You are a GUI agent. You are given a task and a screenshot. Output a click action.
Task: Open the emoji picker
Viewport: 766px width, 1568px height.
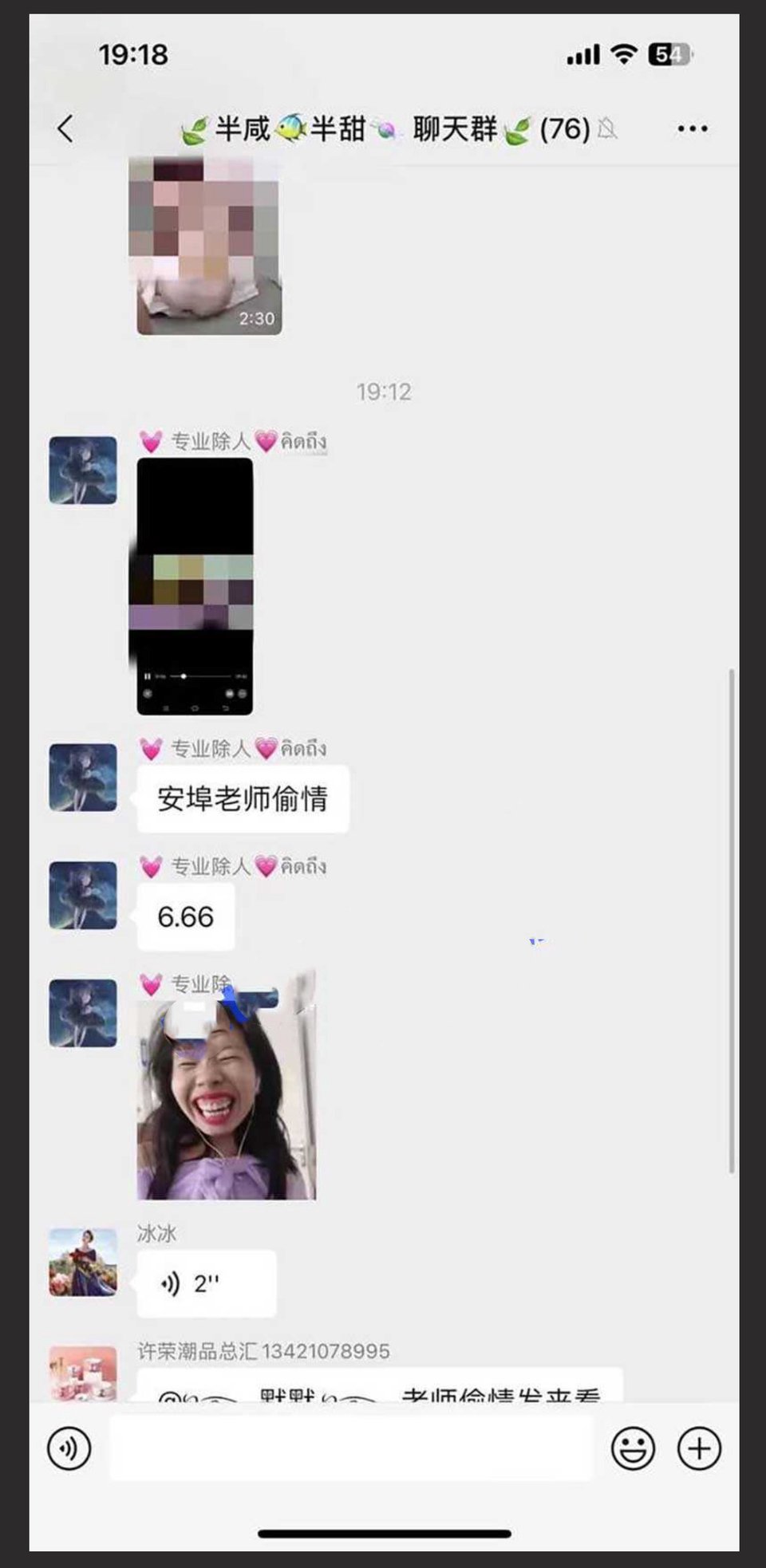[x=633, y=1448]
